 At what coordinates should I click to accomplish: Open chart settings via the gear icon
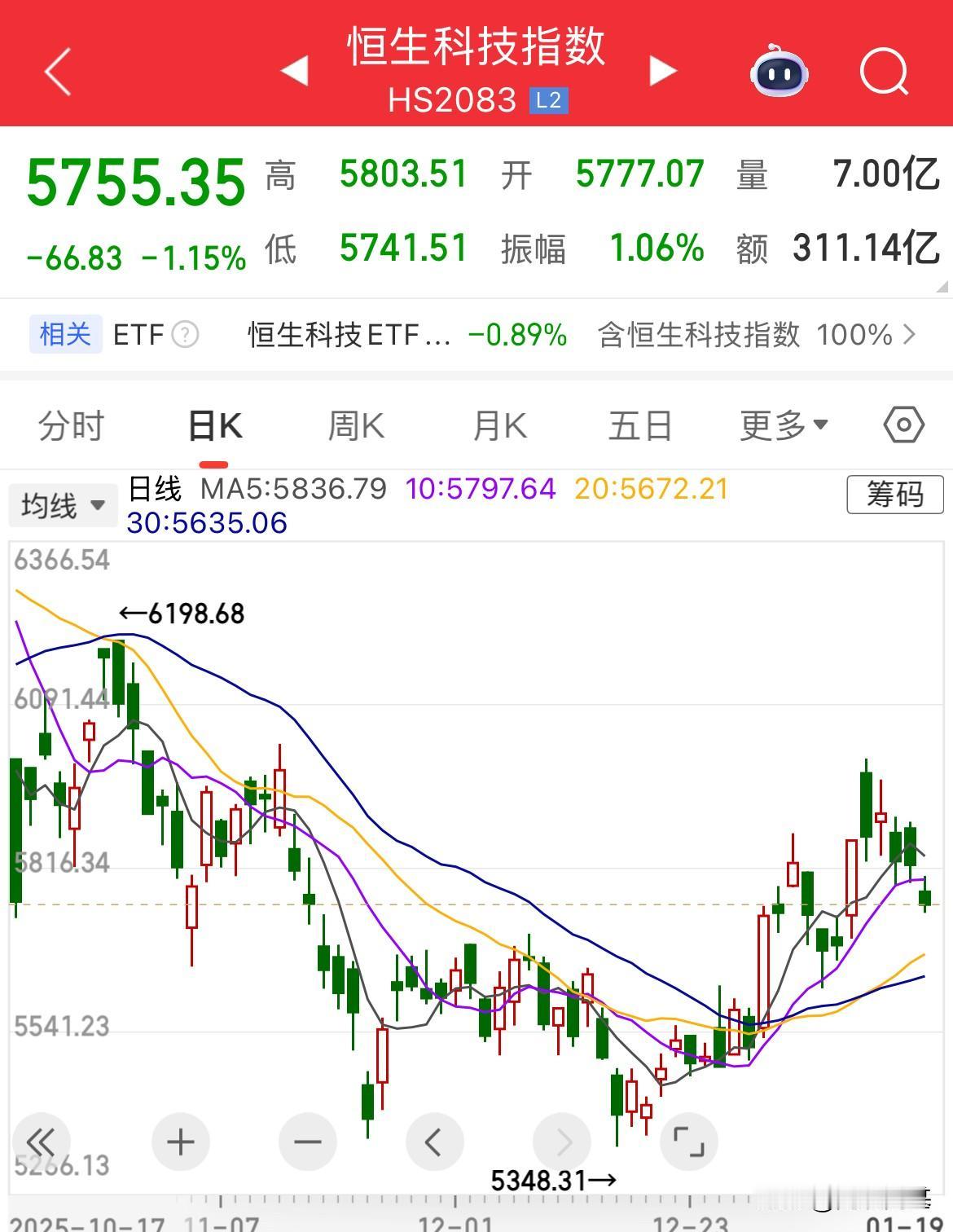tap(902, 425)
